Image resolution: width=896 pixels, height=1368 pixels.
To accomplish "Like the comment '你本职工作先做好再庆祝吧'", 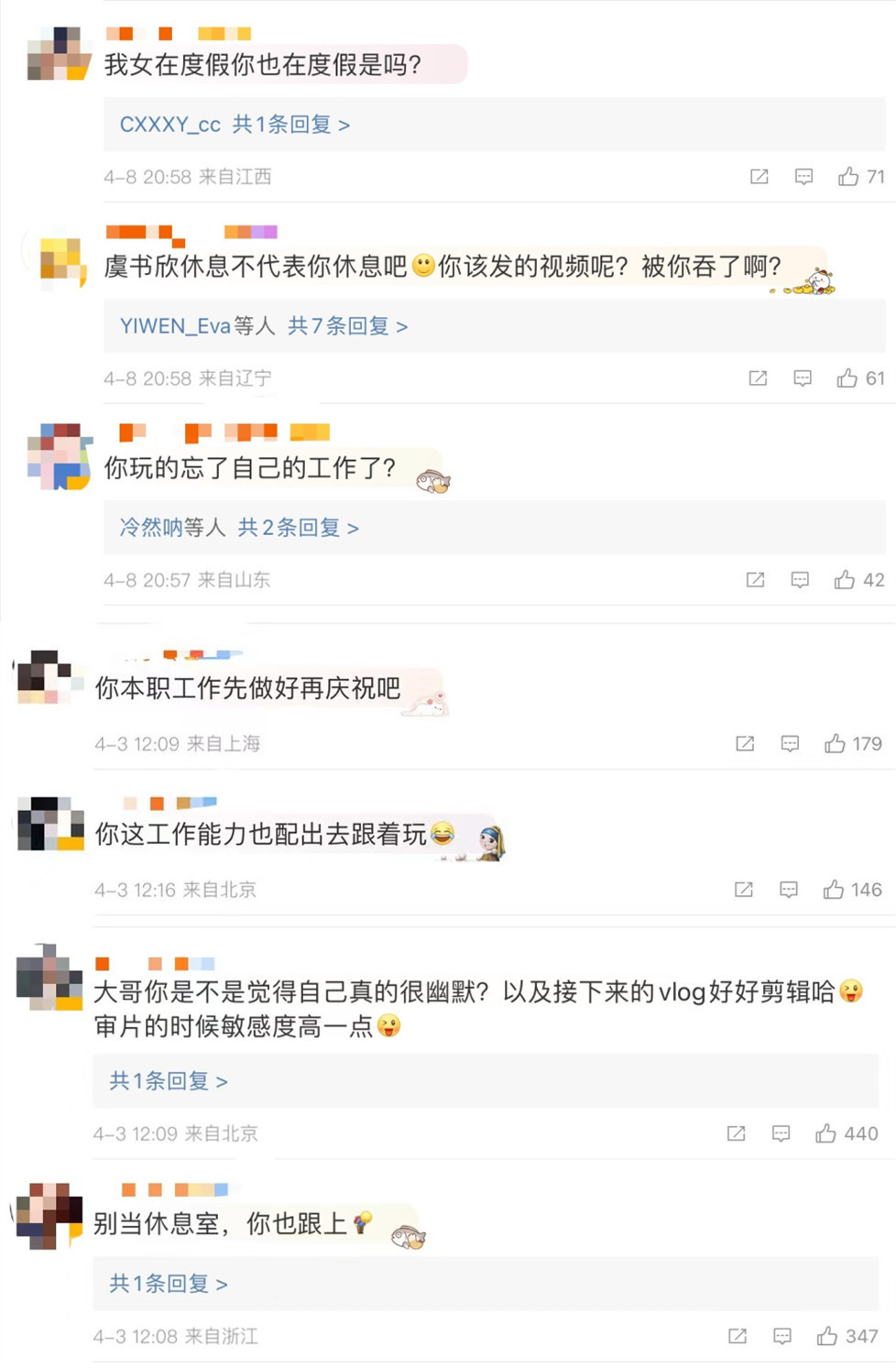I will 835,744.
